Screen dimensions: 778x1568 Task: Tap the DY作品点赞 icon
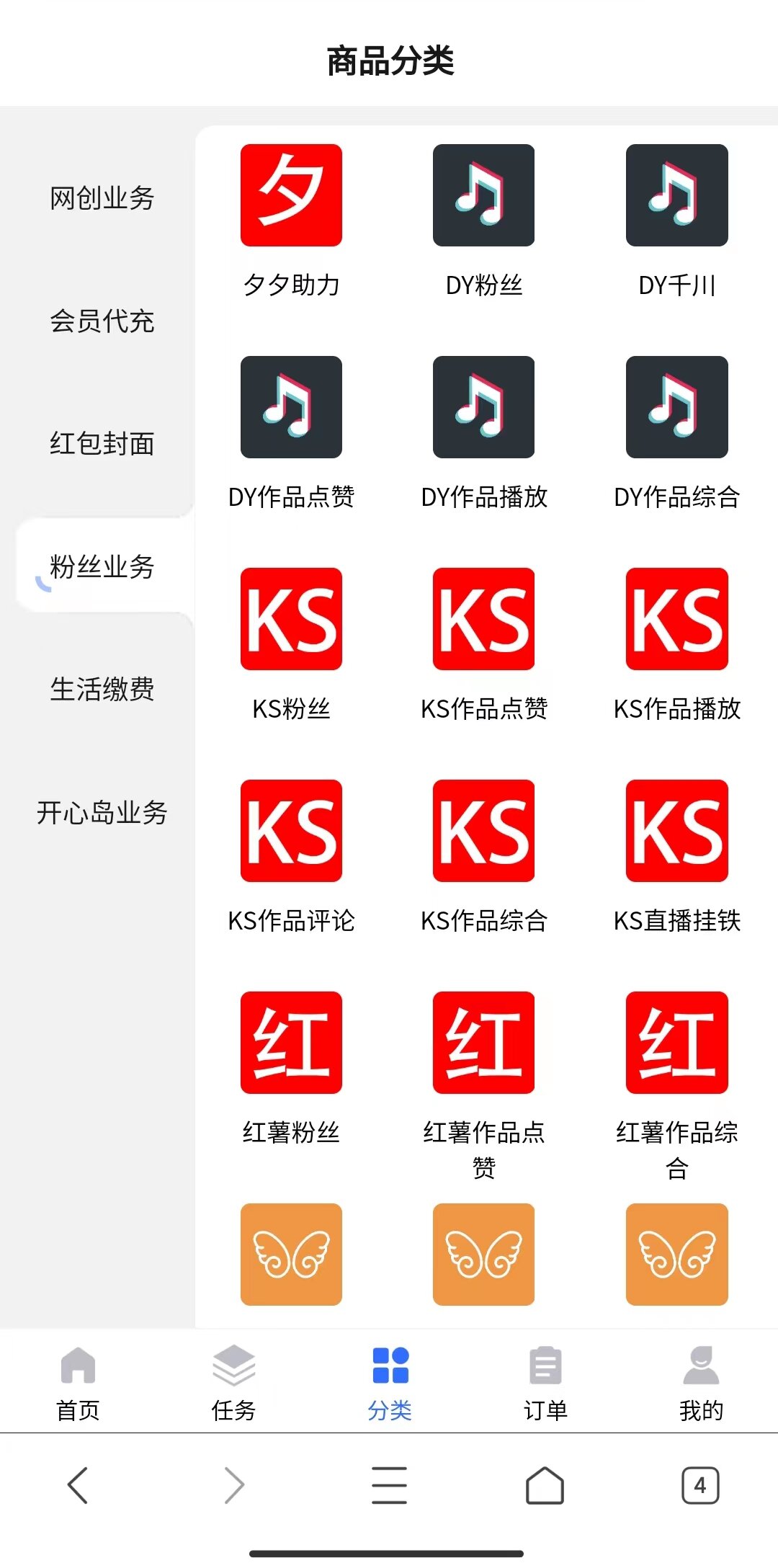click(291, 407)
